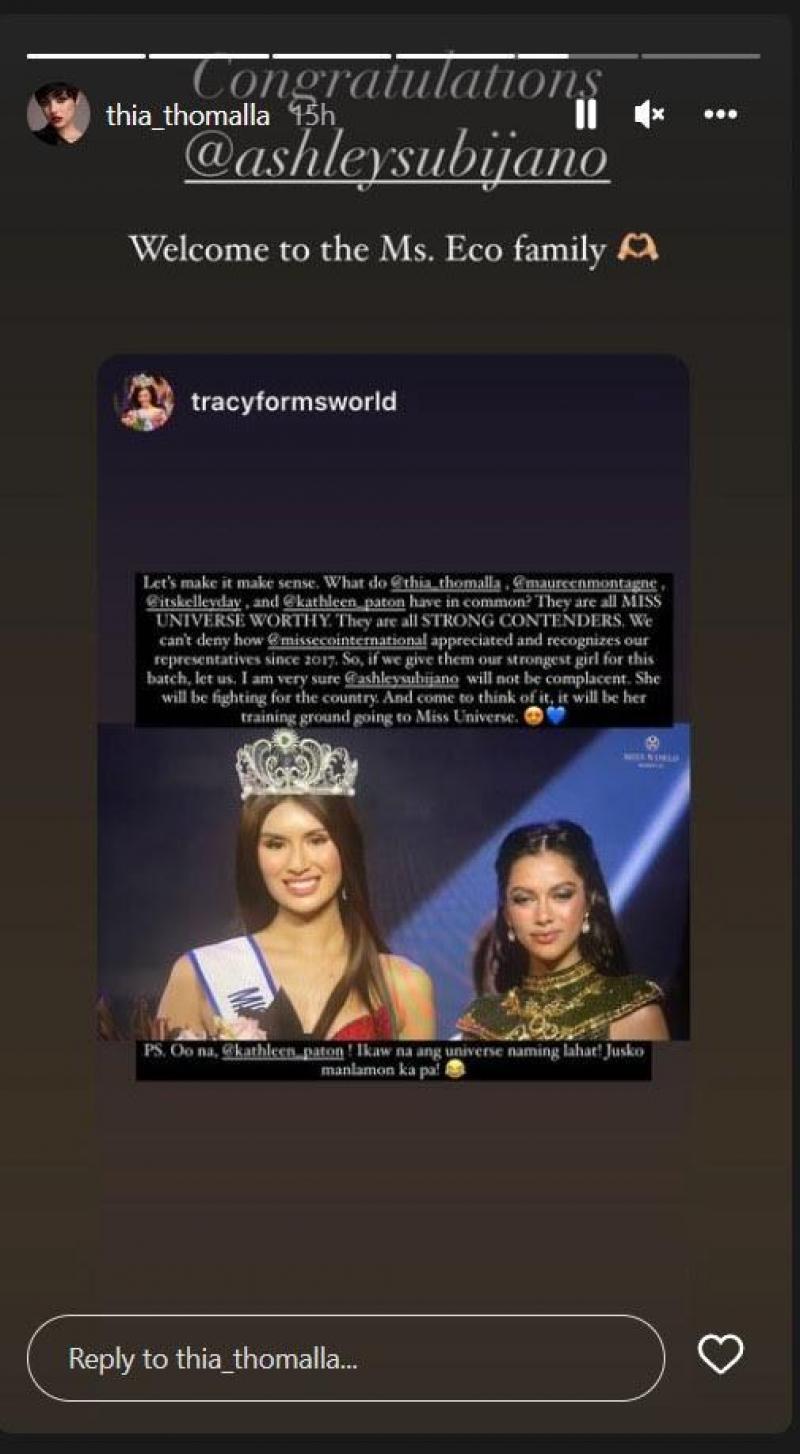Open thia_thomalla's profile picture
Viewport: 800px width, 1454px height.
[x=58, y=115]
